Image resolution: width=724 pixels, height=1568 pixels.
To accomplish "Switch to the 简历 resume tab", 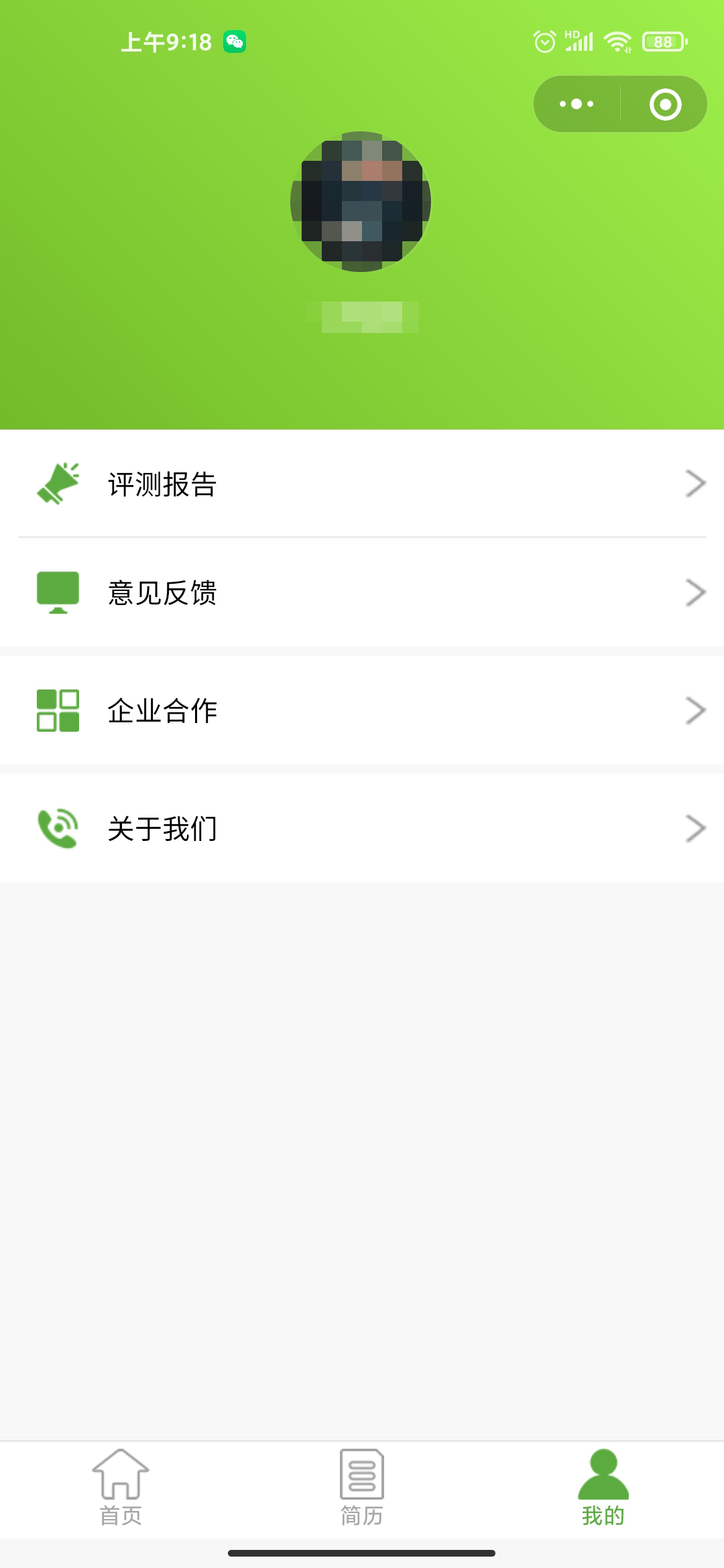I will point(362,1488).
